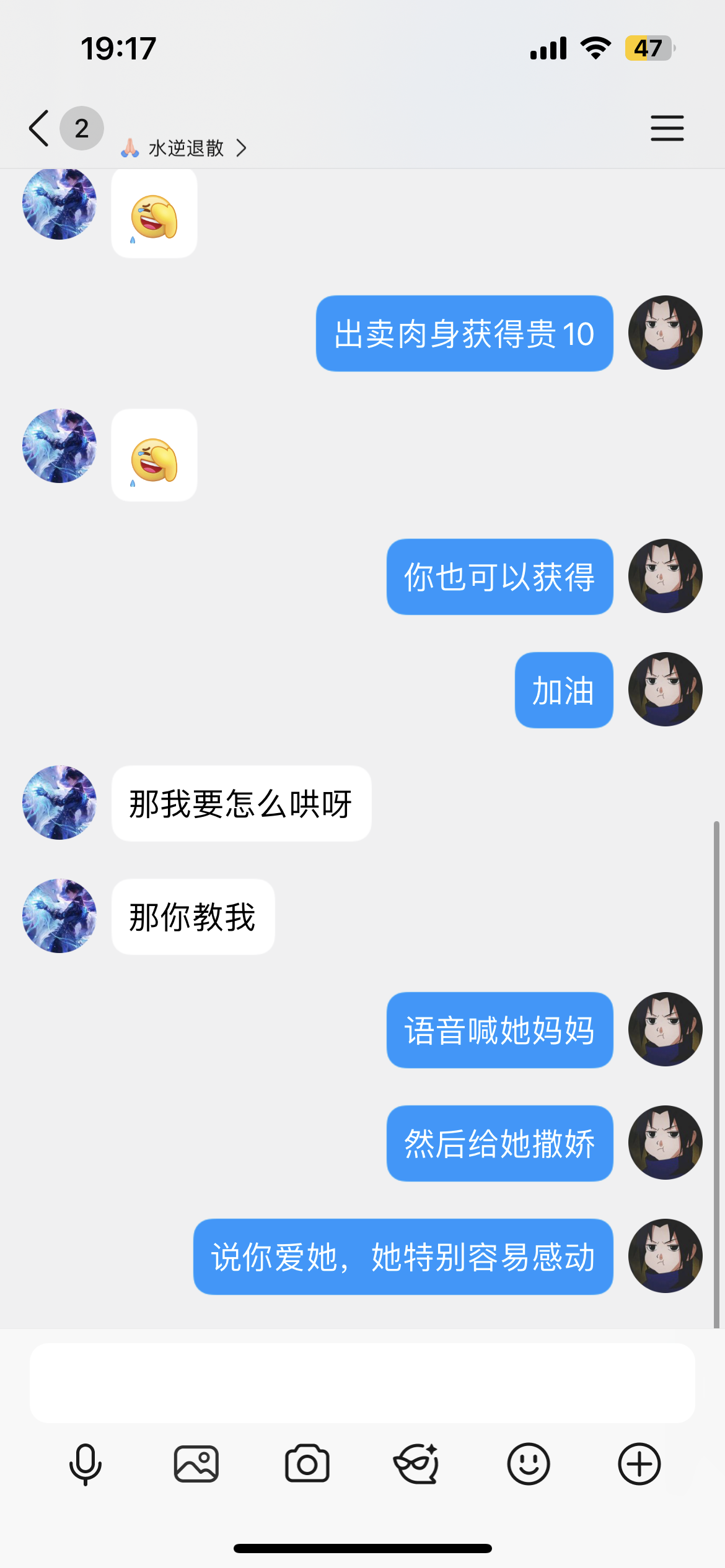
Task: Go back to the message list
Action: (39, 128)
